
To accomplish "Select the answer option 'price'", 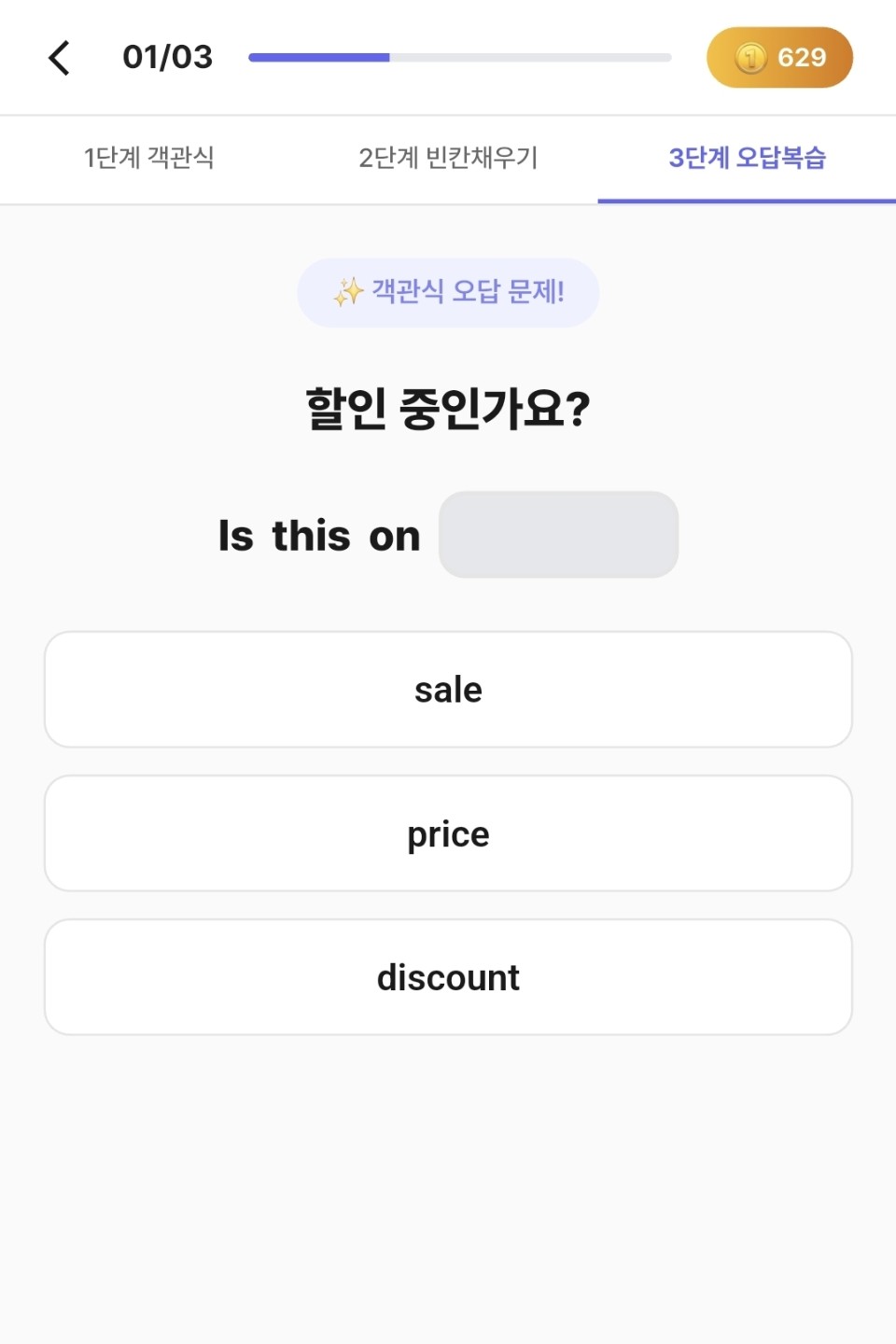I will coord(448,833).
